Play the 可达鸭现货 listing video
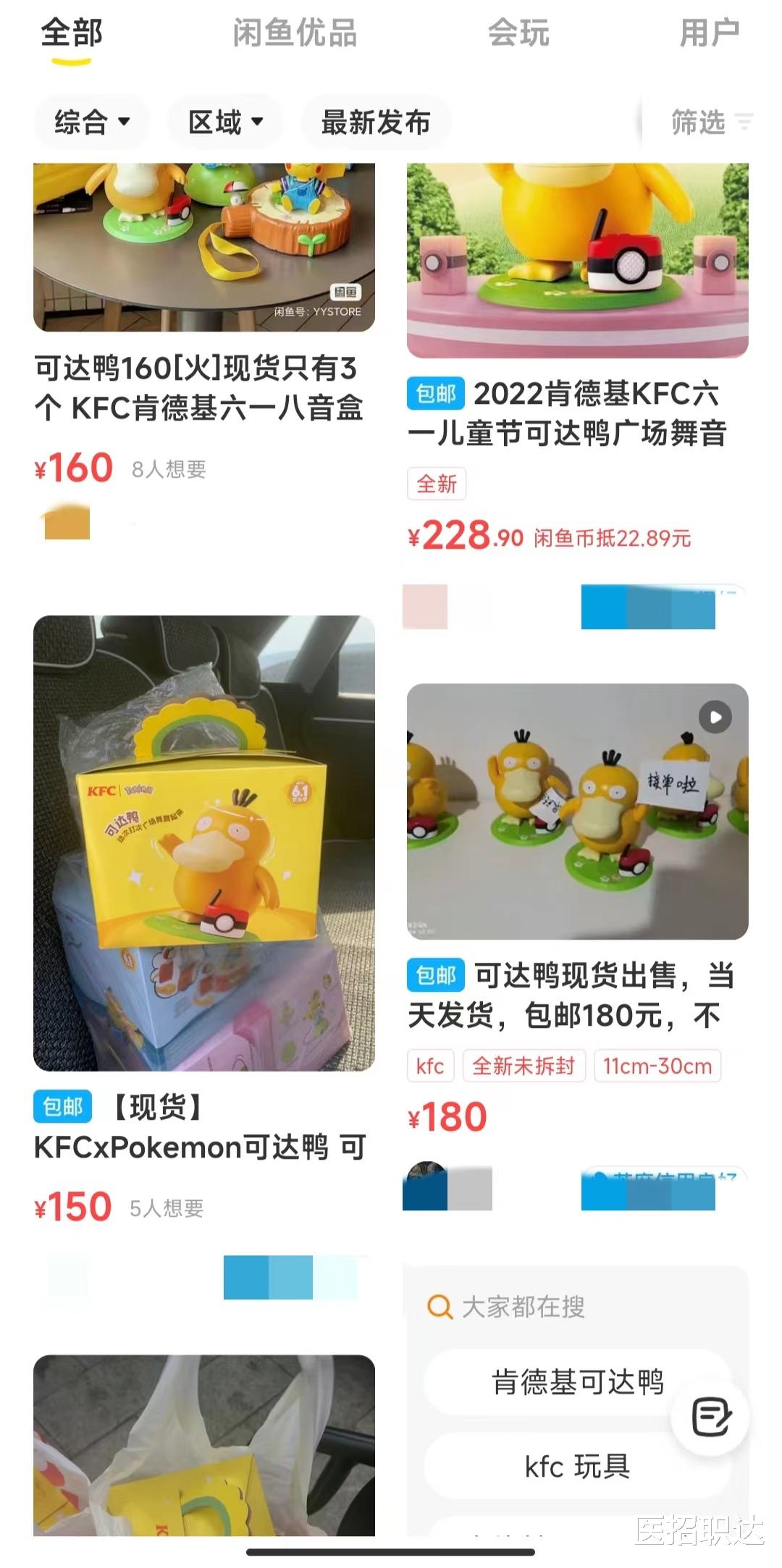Viewport: 782px width, 1568px height. tap(716, 718)
